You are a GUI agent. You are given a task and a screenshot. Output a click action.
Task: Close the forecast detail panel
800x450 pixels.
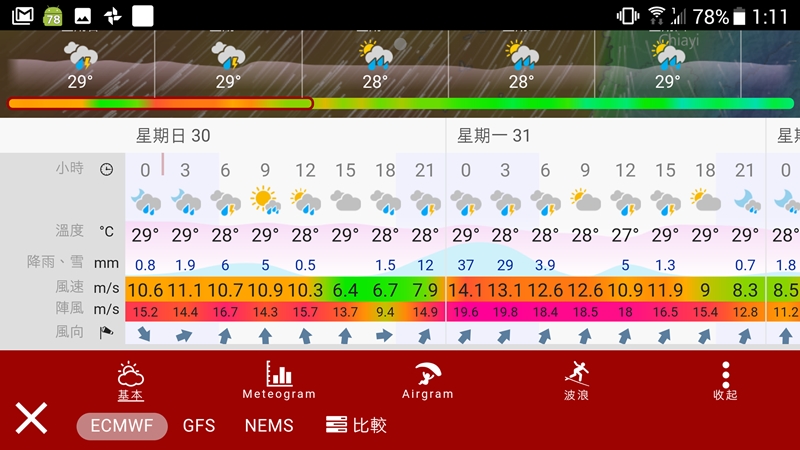coord(31,417)
